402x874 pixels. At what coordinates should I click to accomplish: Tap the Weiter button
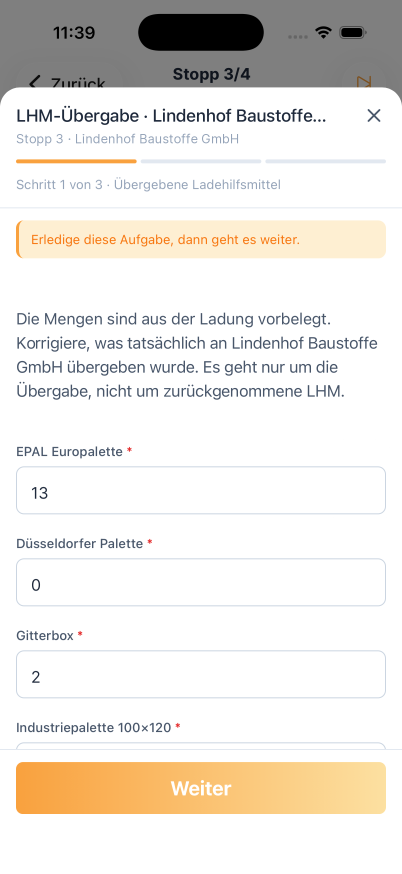point(201,788)
